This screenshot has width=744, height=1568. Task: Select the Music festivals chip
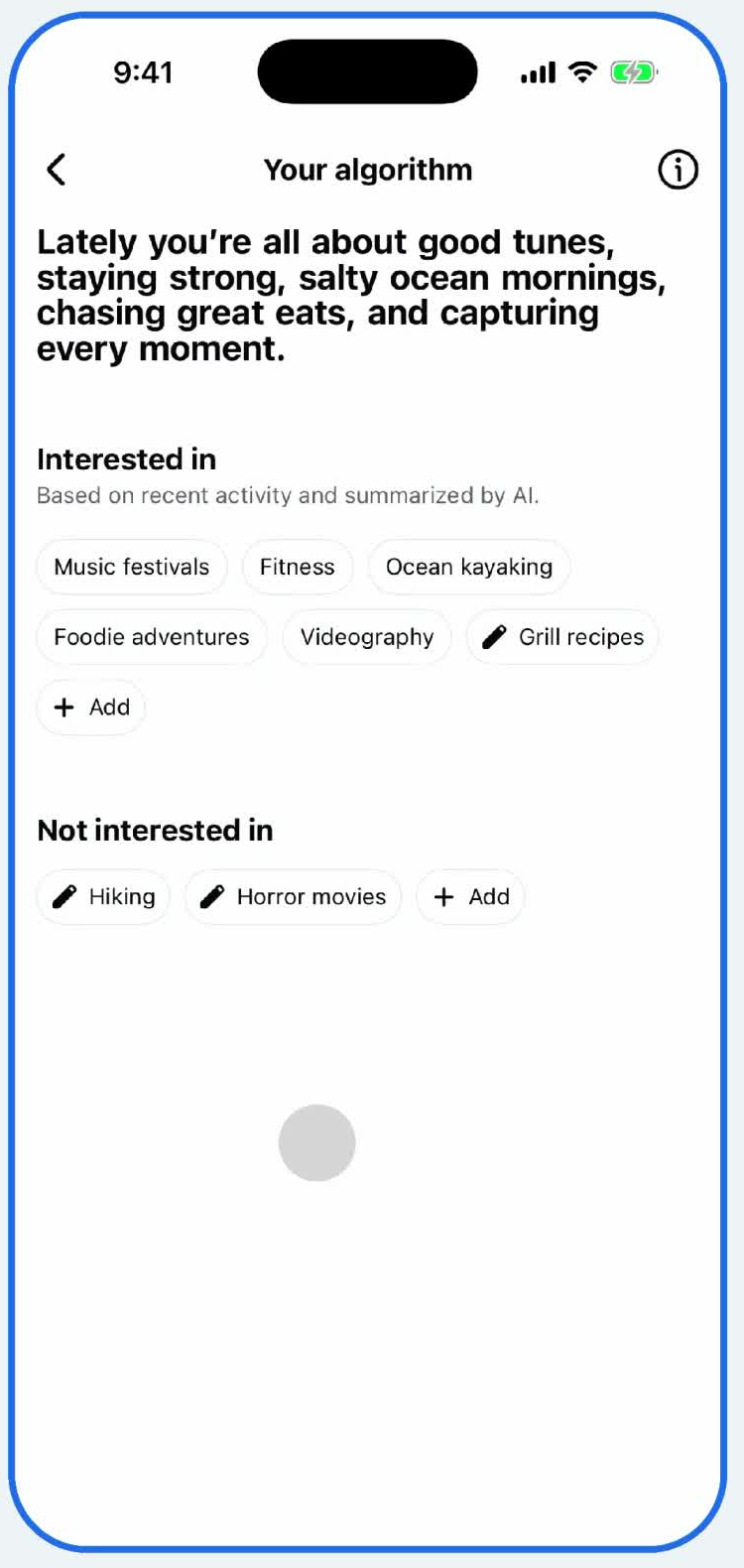[132, 567]
